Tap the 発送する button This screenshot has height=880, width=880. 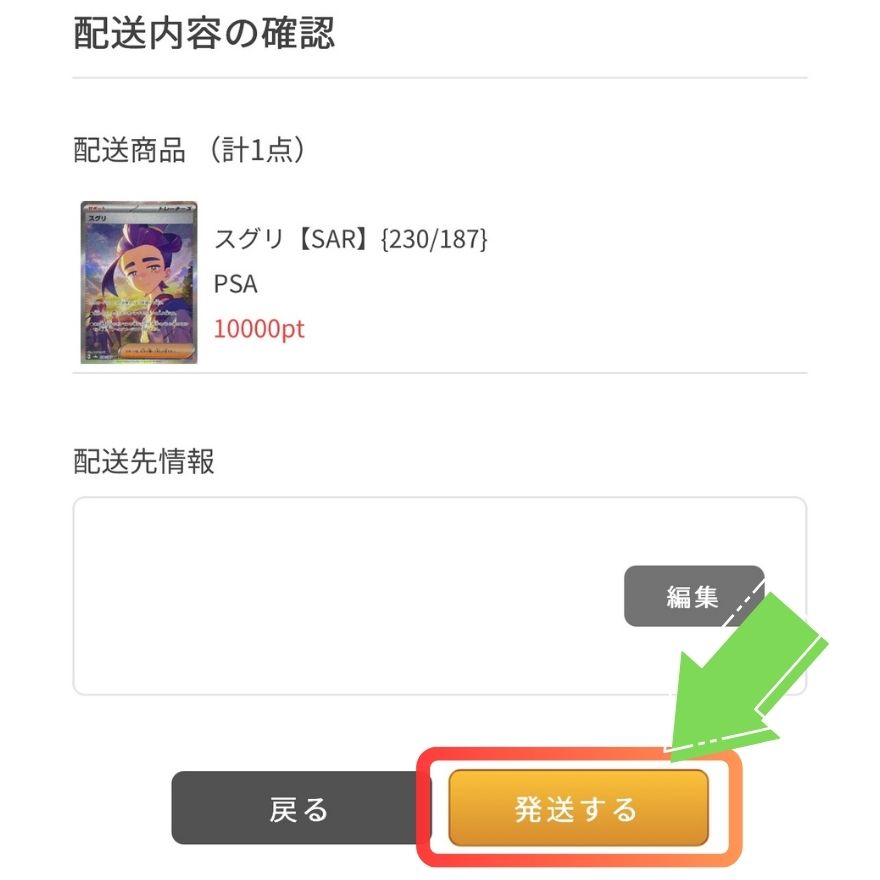578,808
